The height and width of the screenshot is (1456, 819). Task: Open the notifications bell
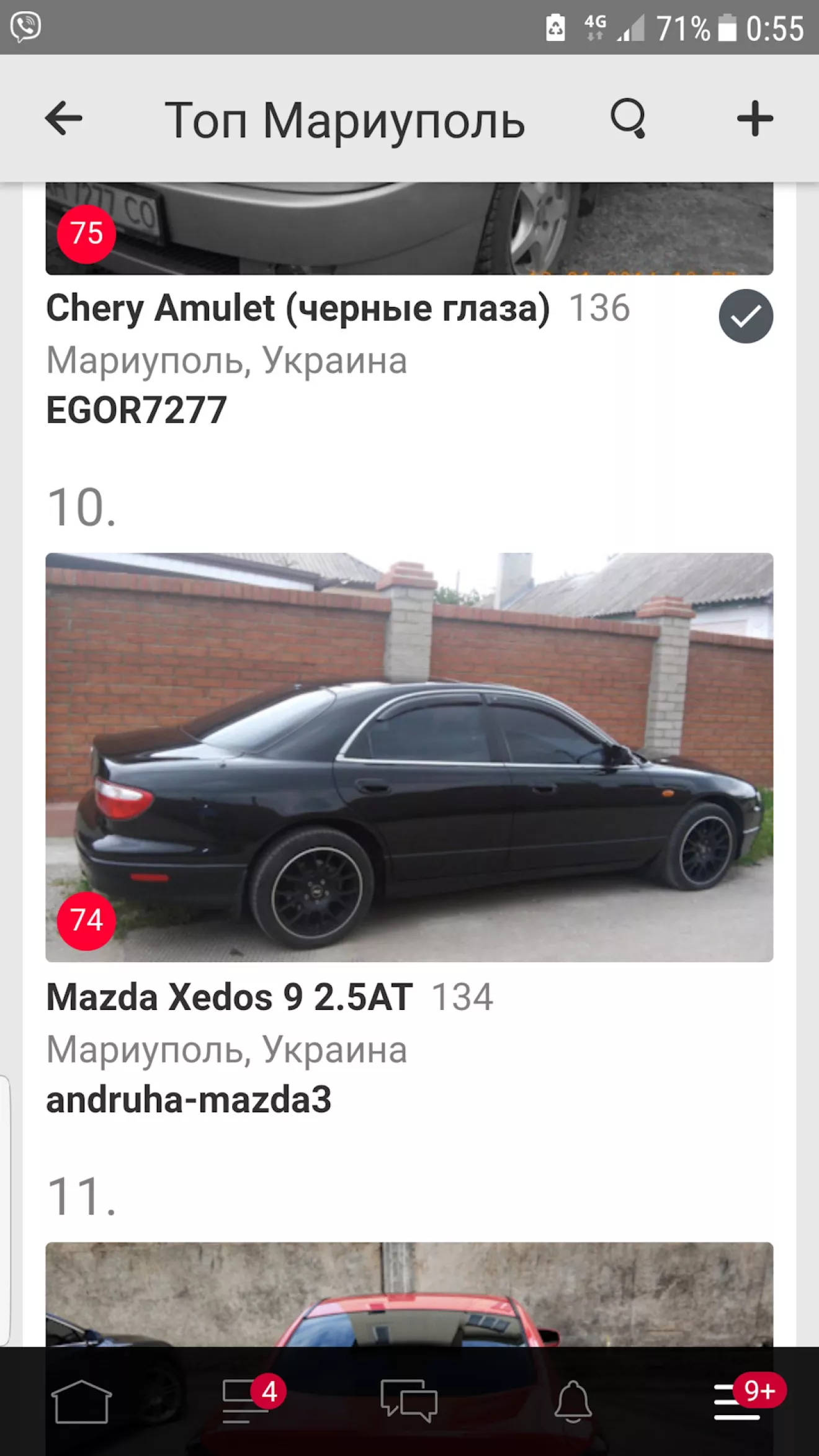[x=573, y=1401]
